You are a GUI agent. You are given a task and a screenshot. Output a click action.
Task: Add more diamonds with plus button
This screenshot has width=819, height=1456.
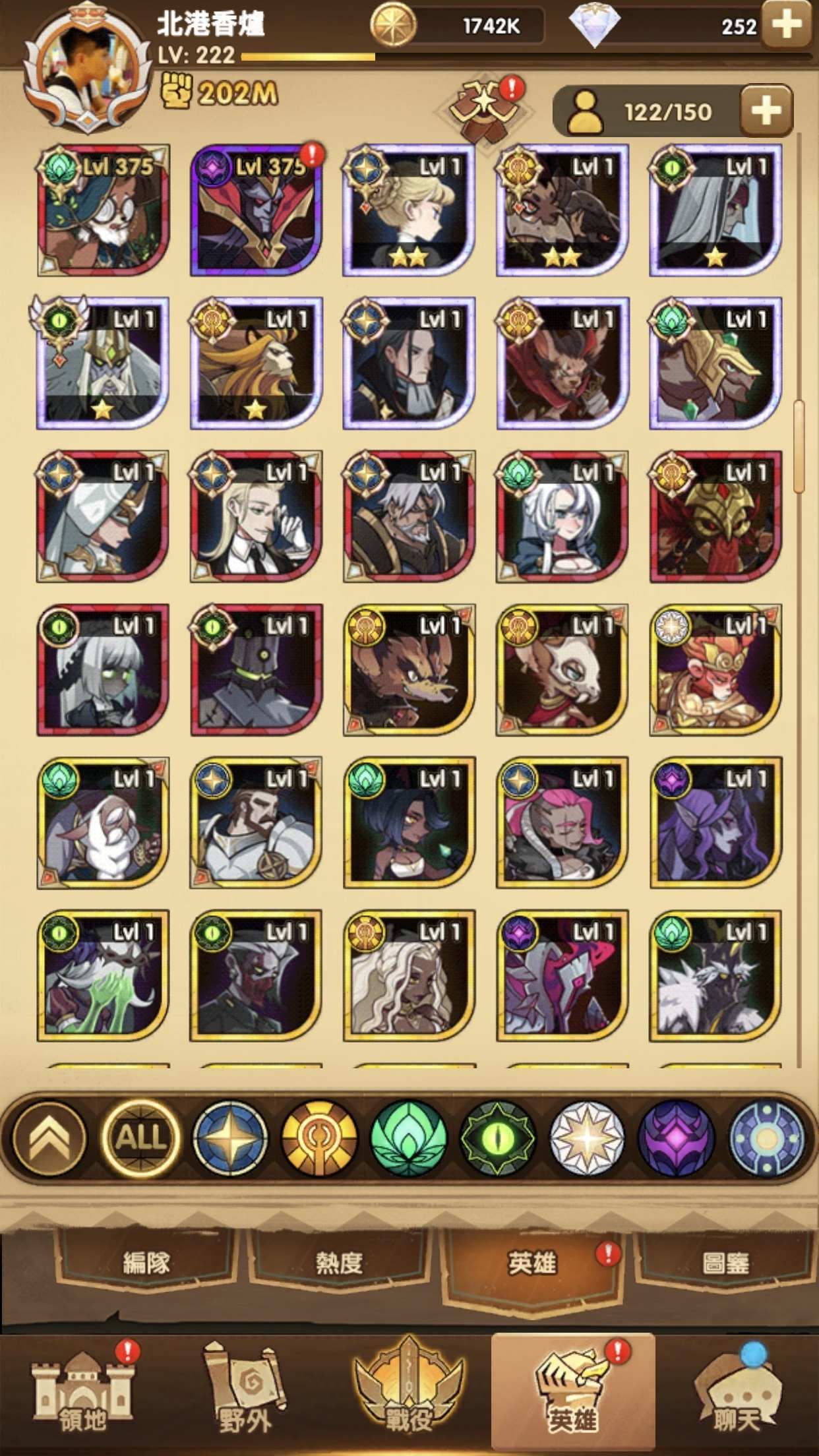pyautogui.click(x=787, y=25)
